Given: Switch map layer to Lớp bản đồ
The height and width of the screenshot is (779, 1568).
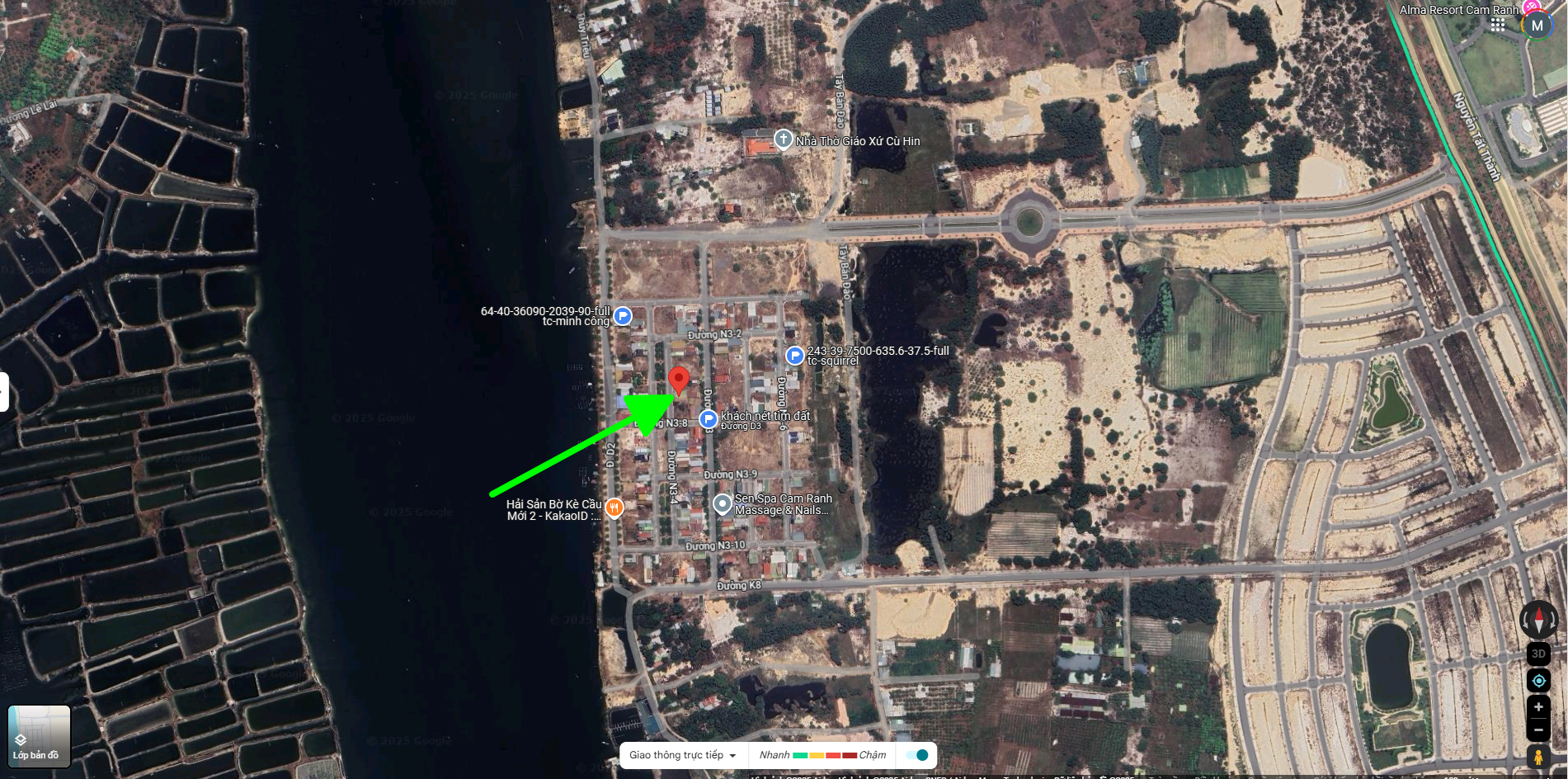Looking at the screenshot, I should point(39,736).
